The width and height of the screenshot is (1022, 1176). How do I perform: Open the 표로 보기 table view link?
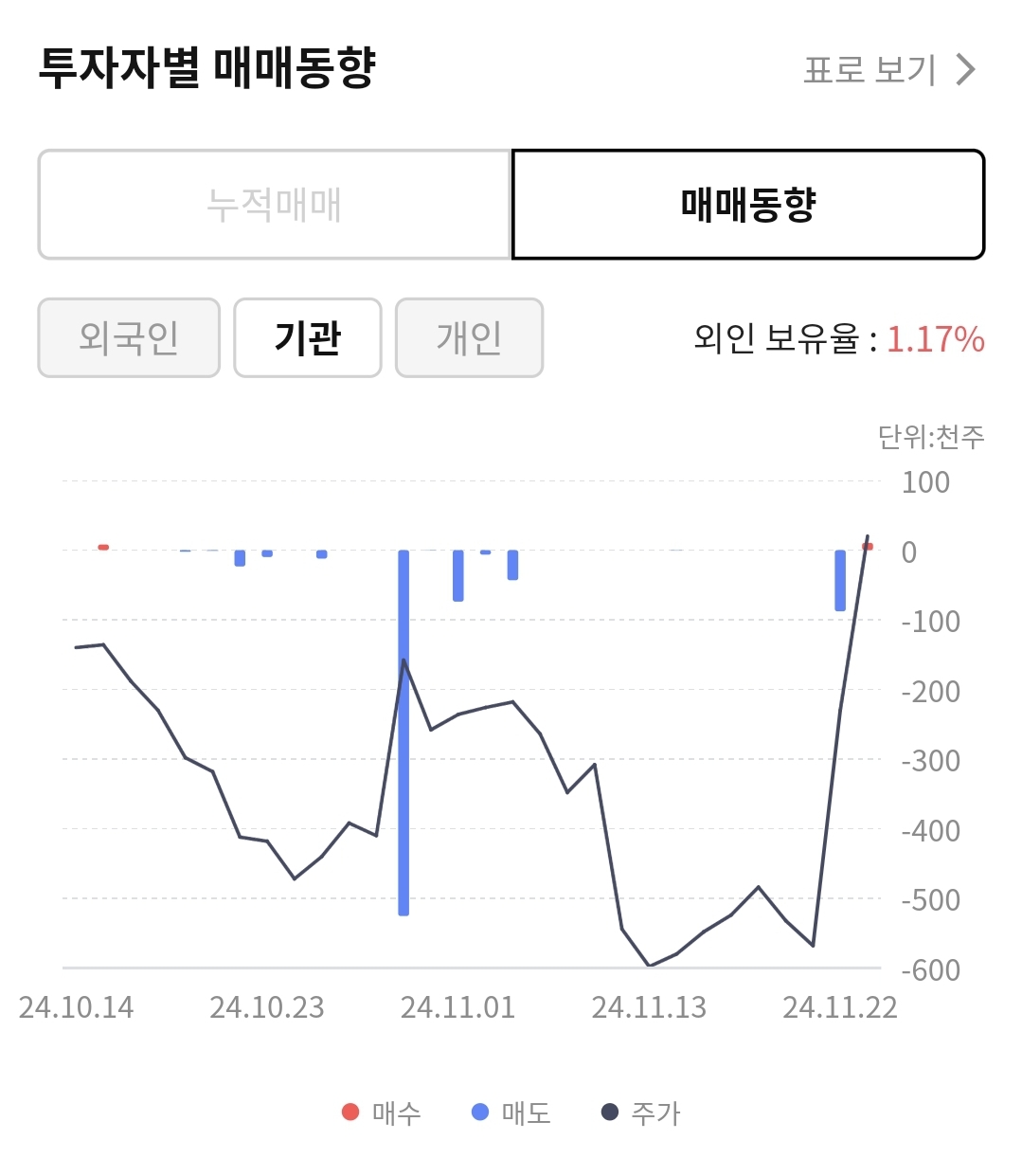888,69
